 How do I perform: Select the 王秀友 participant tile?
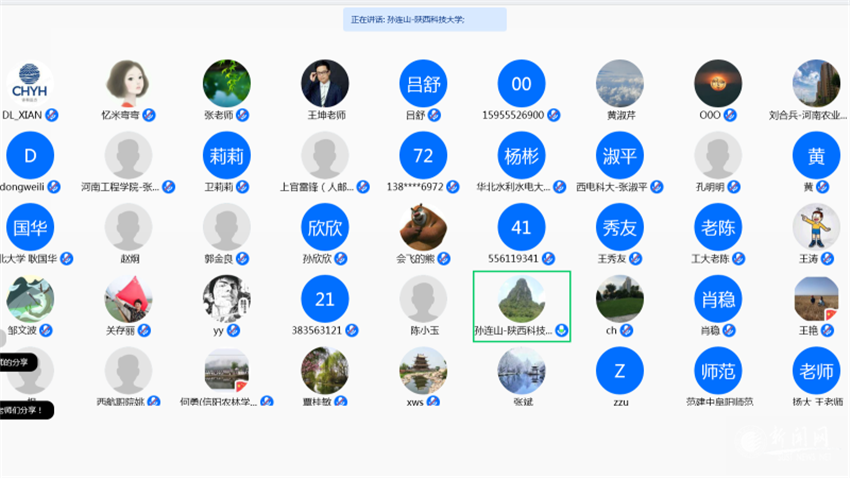tap(619, 228)
